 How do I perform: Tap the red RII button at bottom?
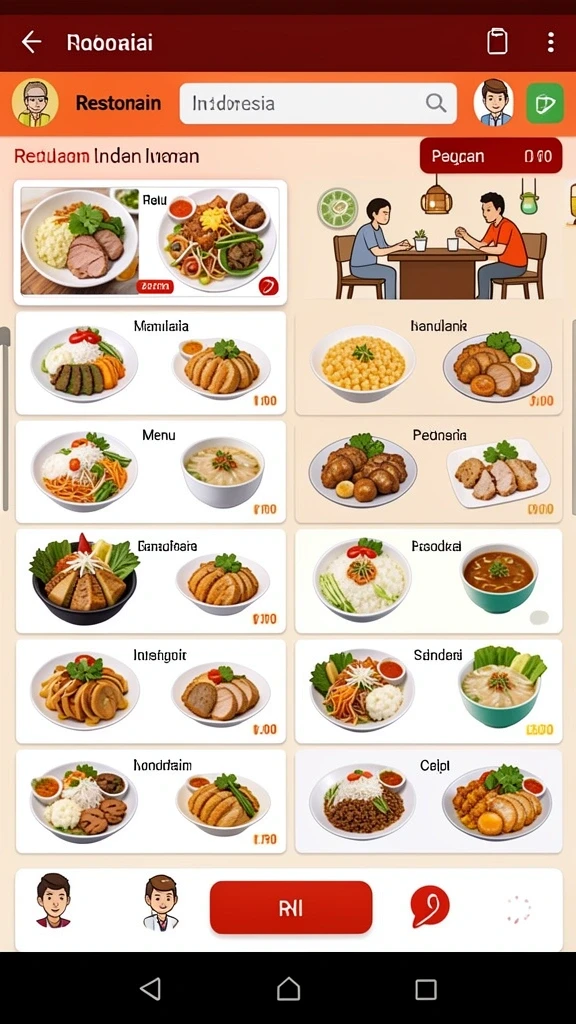[291, 908]
